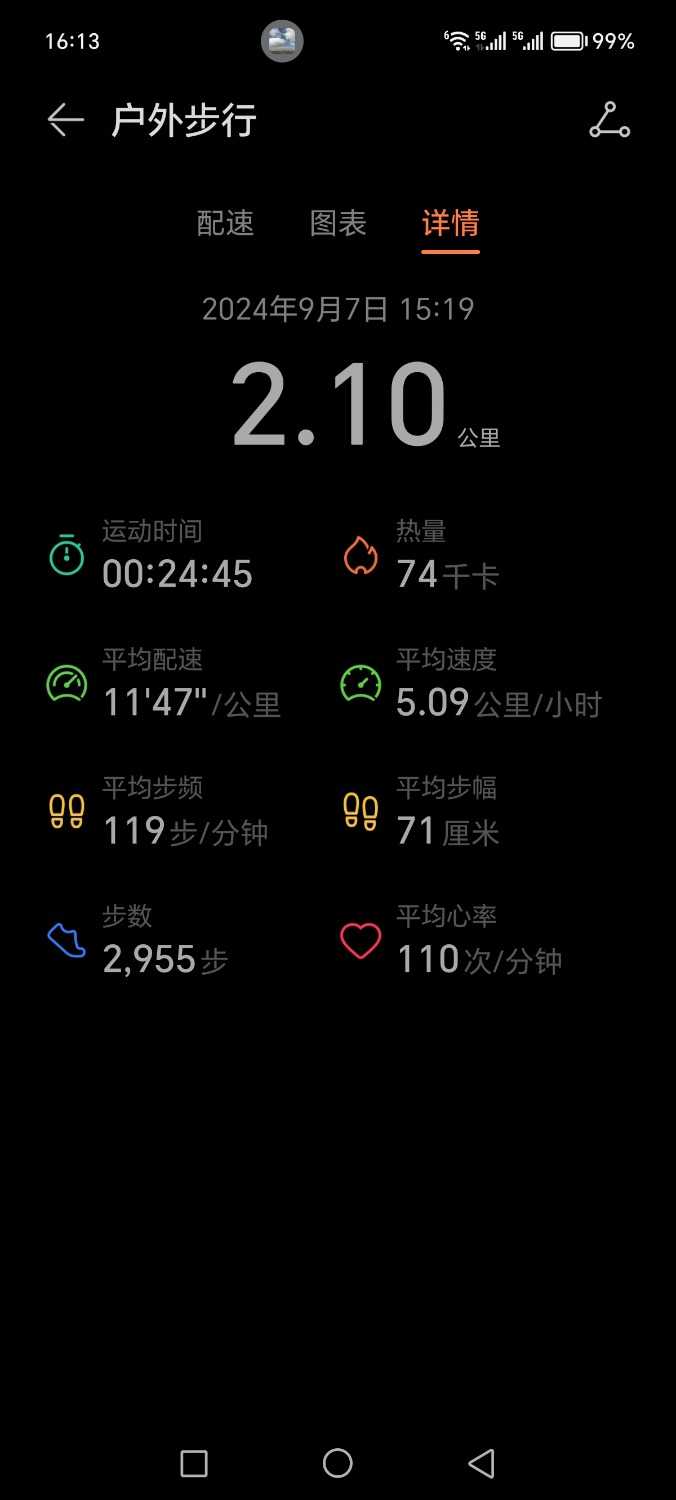Screen dimensions: 676x1500
Task: Tap the system home button
Action: (x=338, y=1463)
